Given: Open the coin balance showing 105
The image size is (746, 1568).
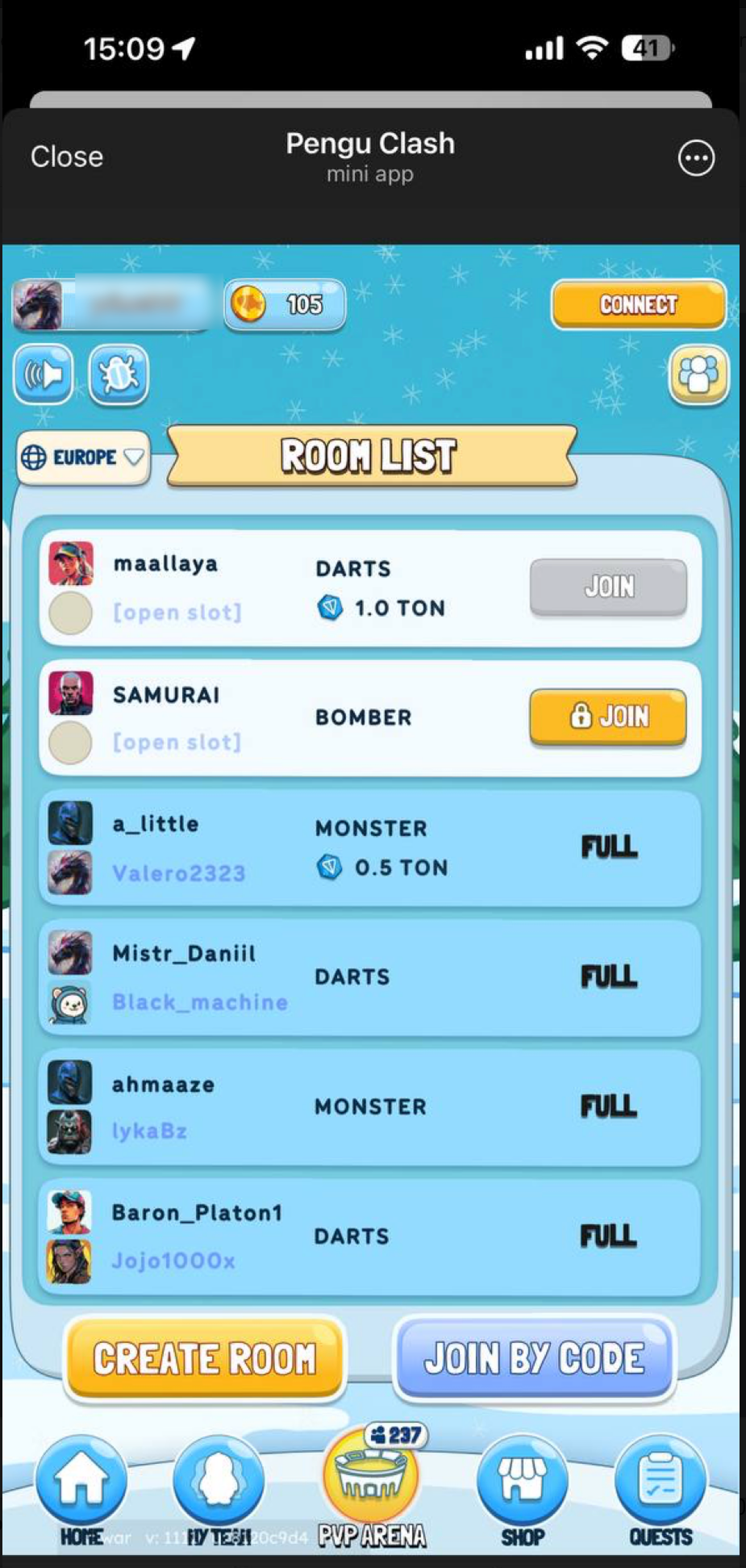Looking at the screenshot, I should pos(285,304).
